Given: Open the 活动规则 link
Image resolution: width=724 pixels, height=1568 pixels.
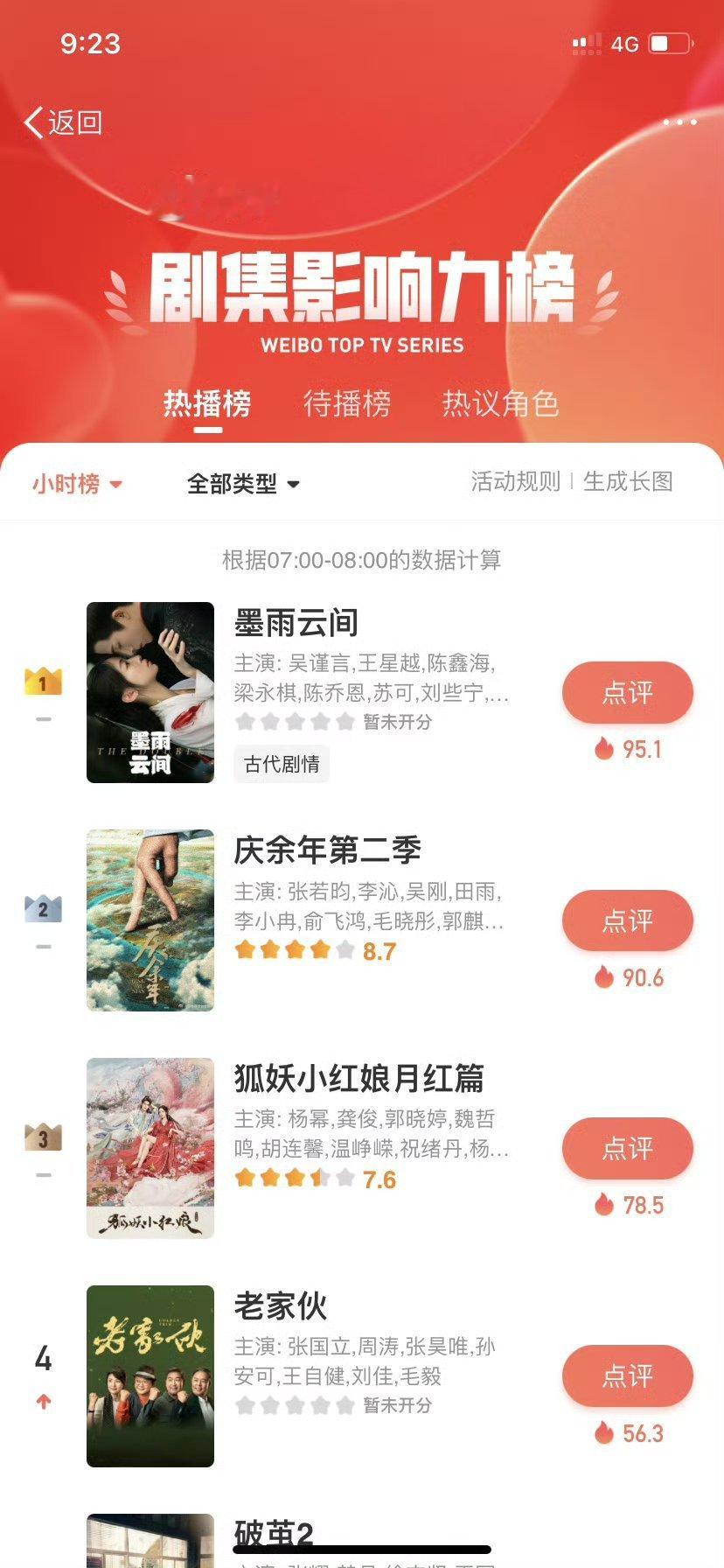Looking at the screenshot, I should coord(515,481).
